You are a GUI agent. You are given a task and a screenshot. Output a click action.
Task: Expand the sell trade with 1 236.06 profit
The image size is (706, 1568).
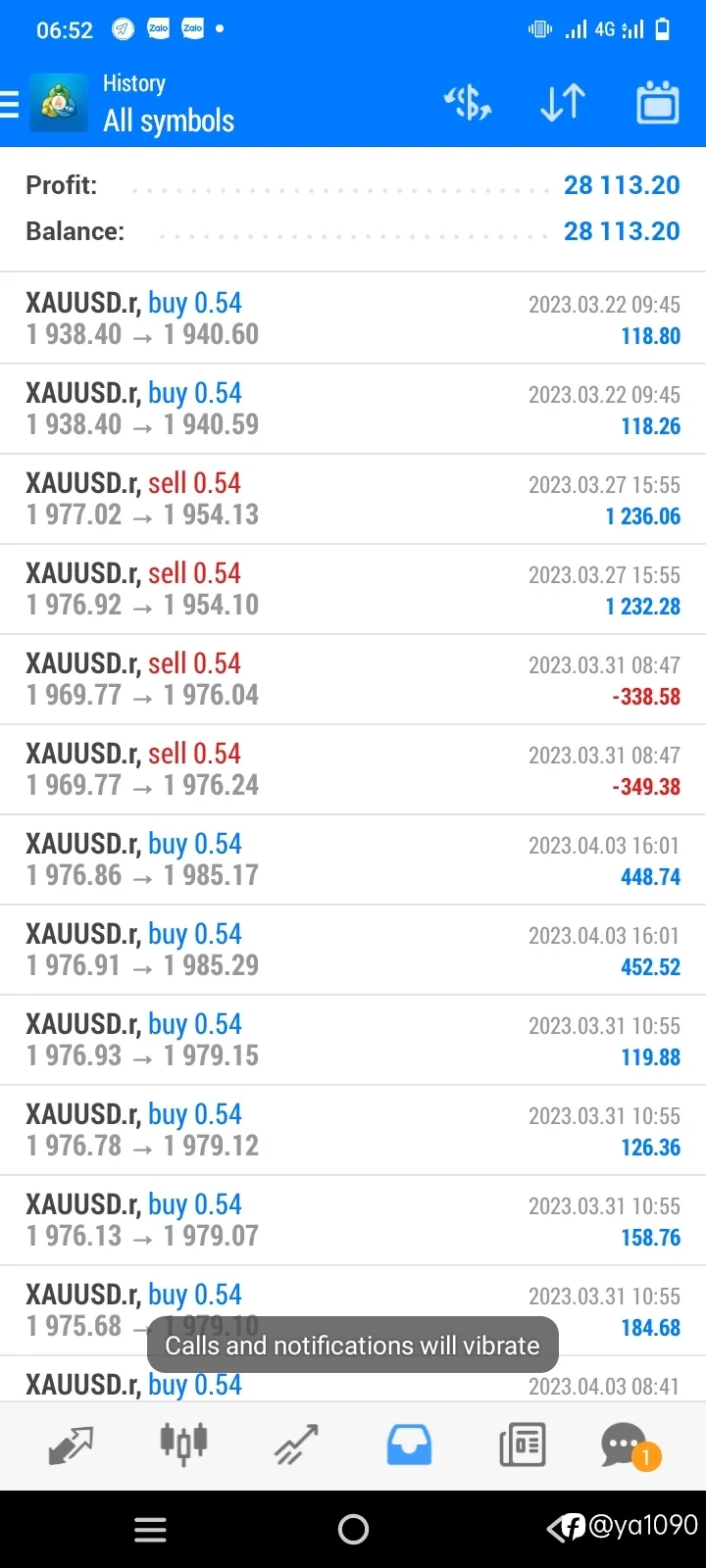(x=353, y=499)
